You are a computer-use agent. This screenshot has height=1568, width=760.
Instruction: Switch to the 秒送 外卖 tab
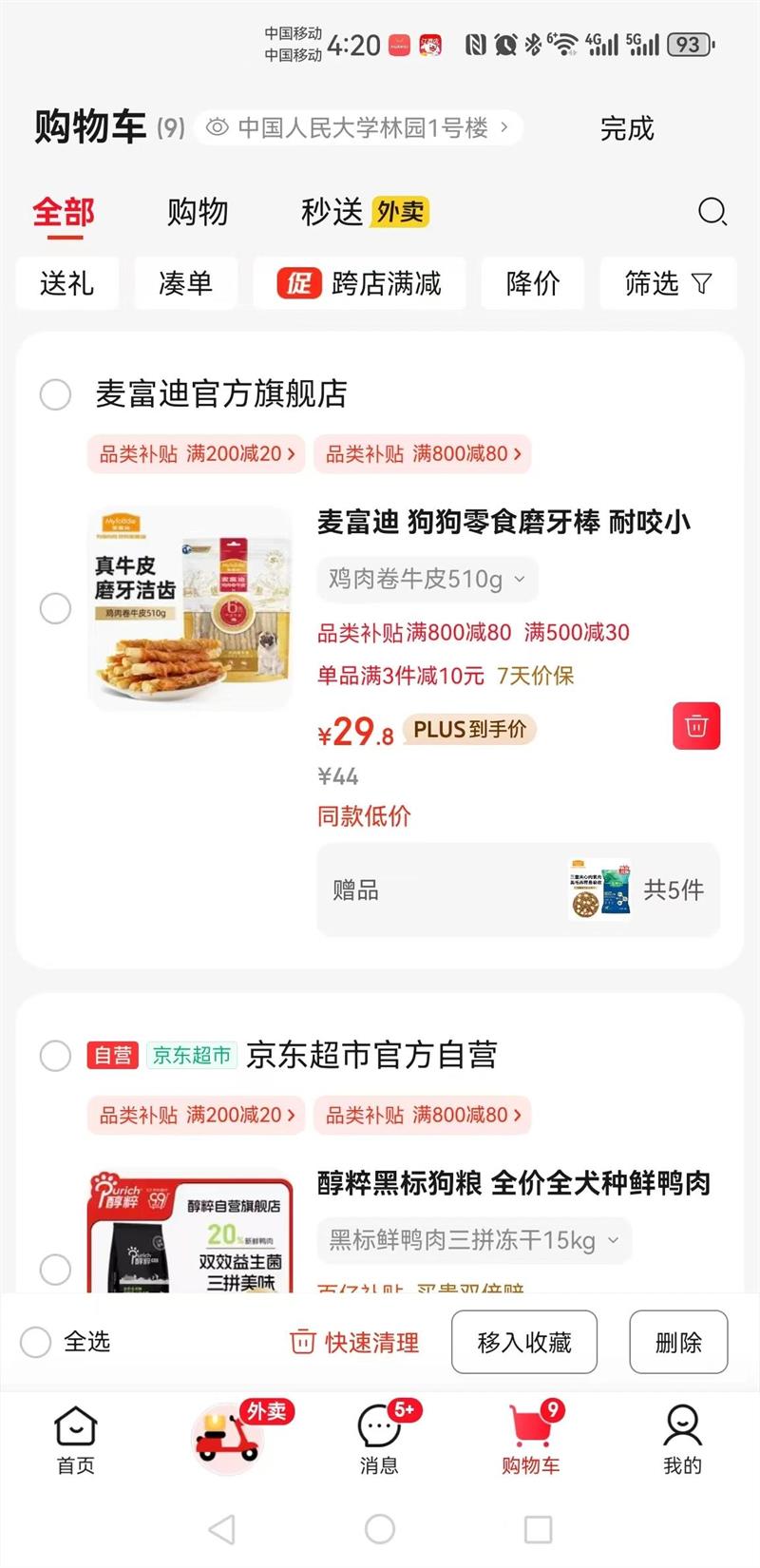364,212
